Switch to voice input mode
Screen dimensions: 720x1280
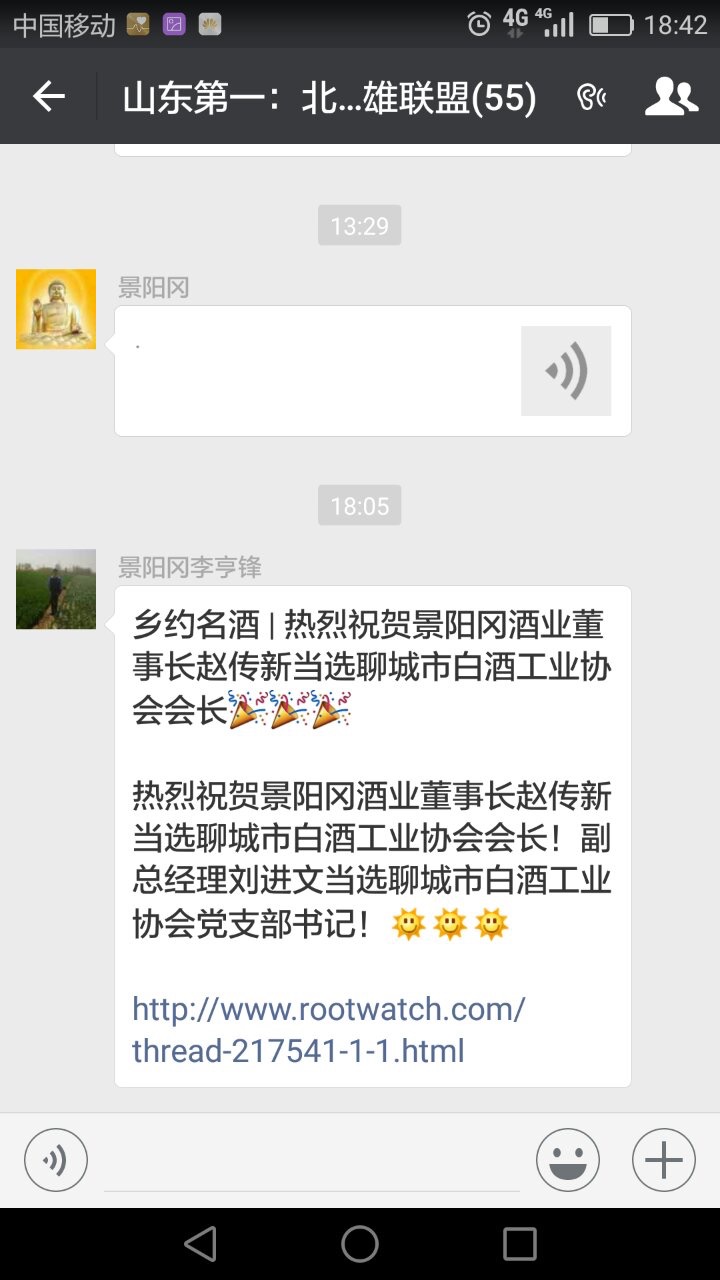pyautogui.click(x=56, y=1160)
